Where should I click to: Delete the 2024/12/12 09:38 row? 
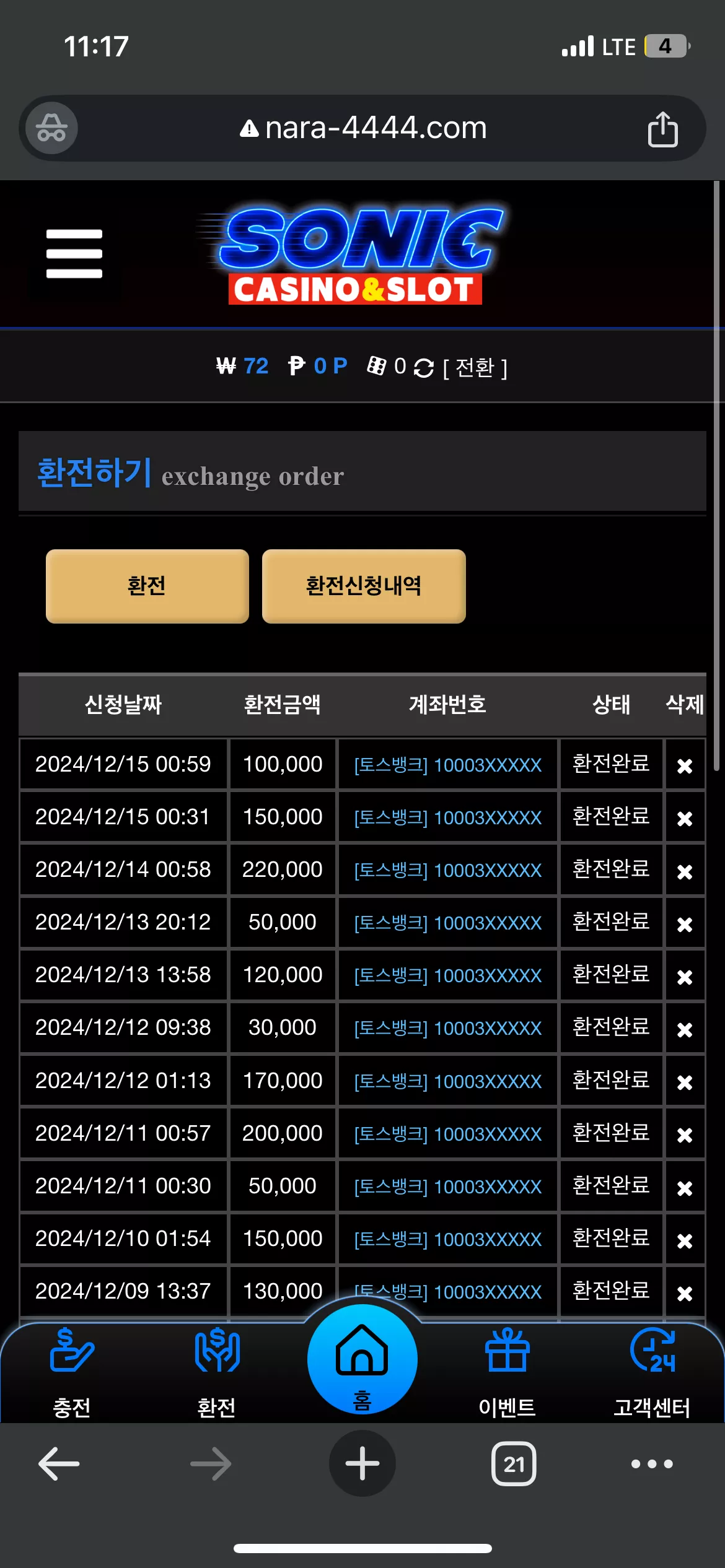685,1029
